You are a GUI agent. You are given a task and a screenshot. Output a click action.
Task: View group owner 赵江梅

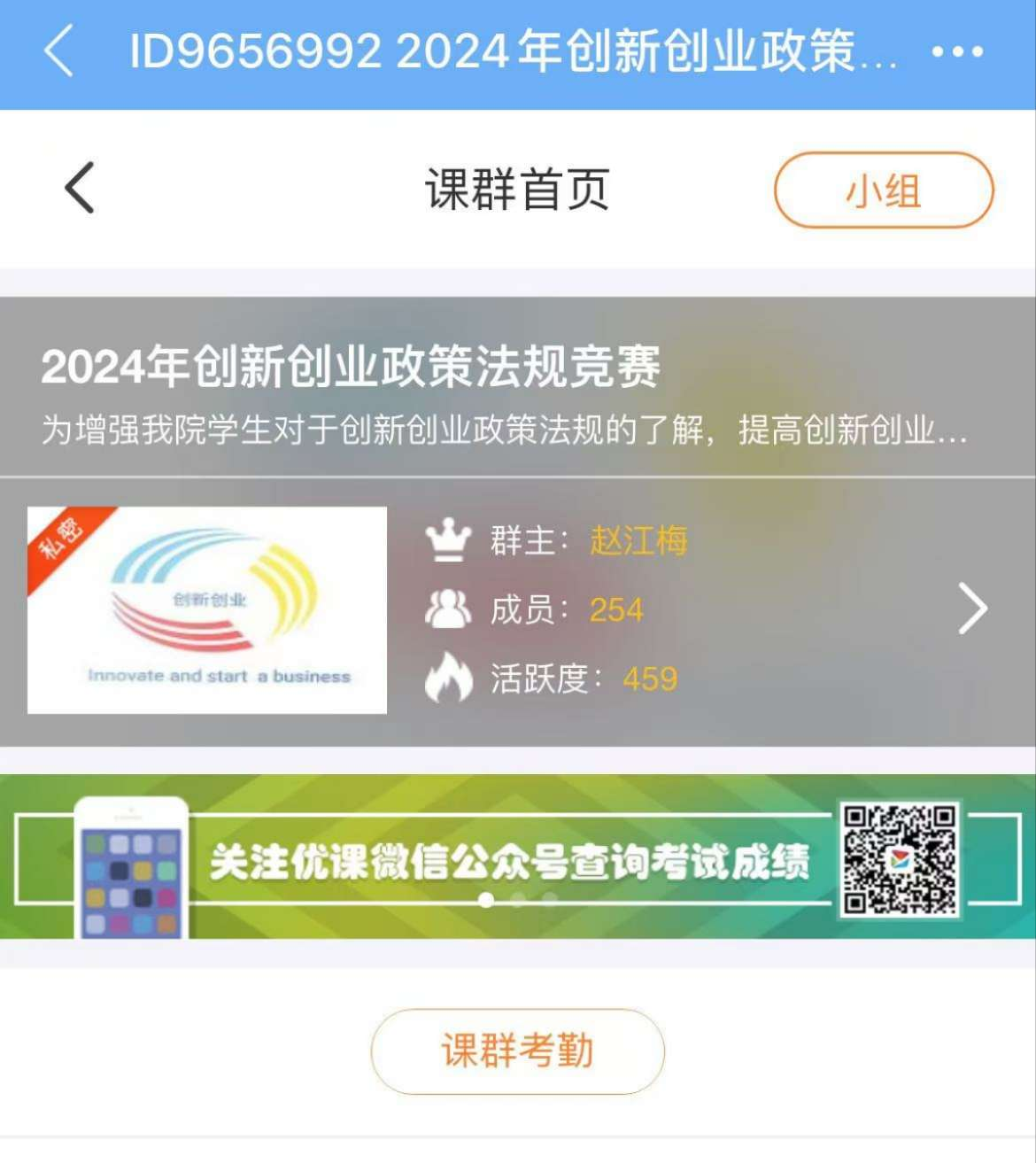(x=638, y=540)
